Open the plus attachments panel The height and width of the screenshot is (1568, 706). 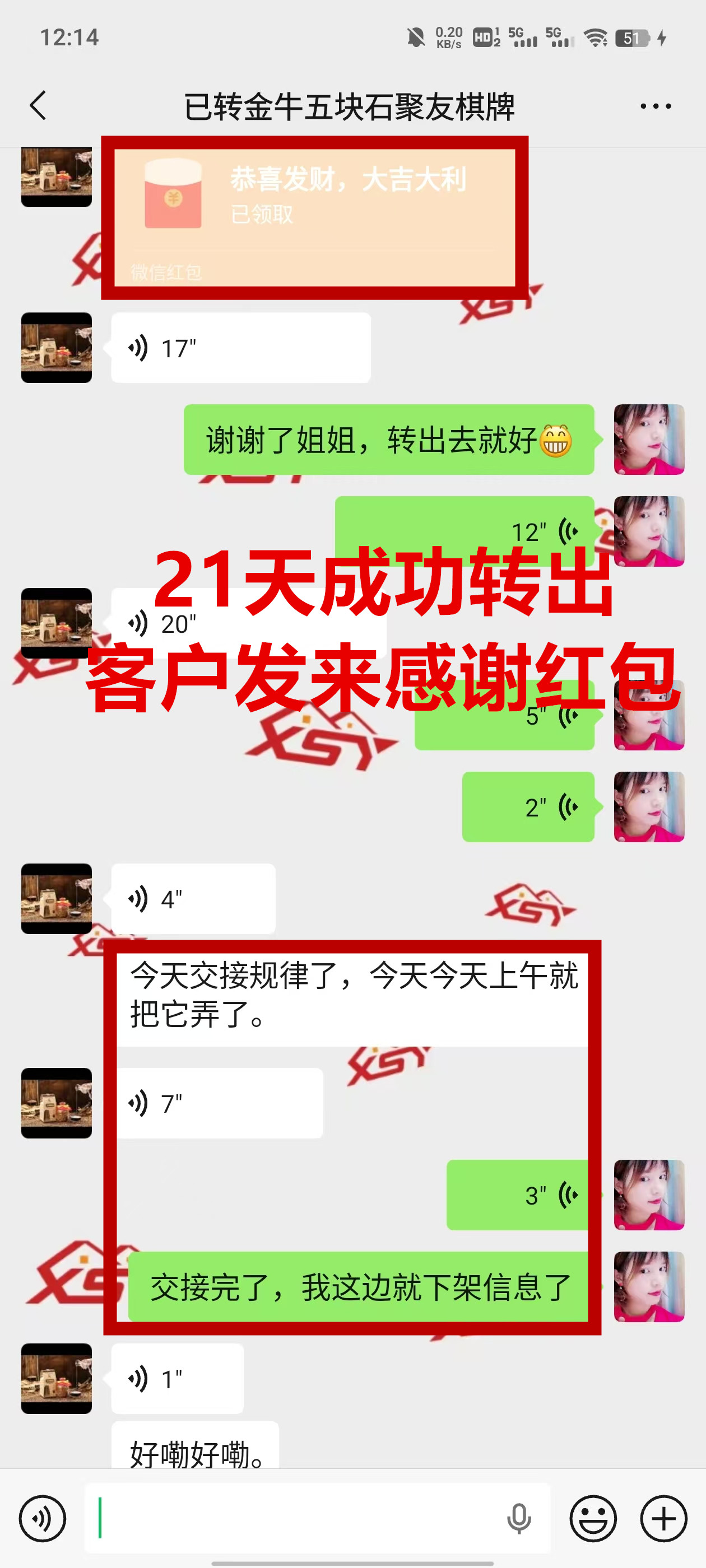point(663,1518)
